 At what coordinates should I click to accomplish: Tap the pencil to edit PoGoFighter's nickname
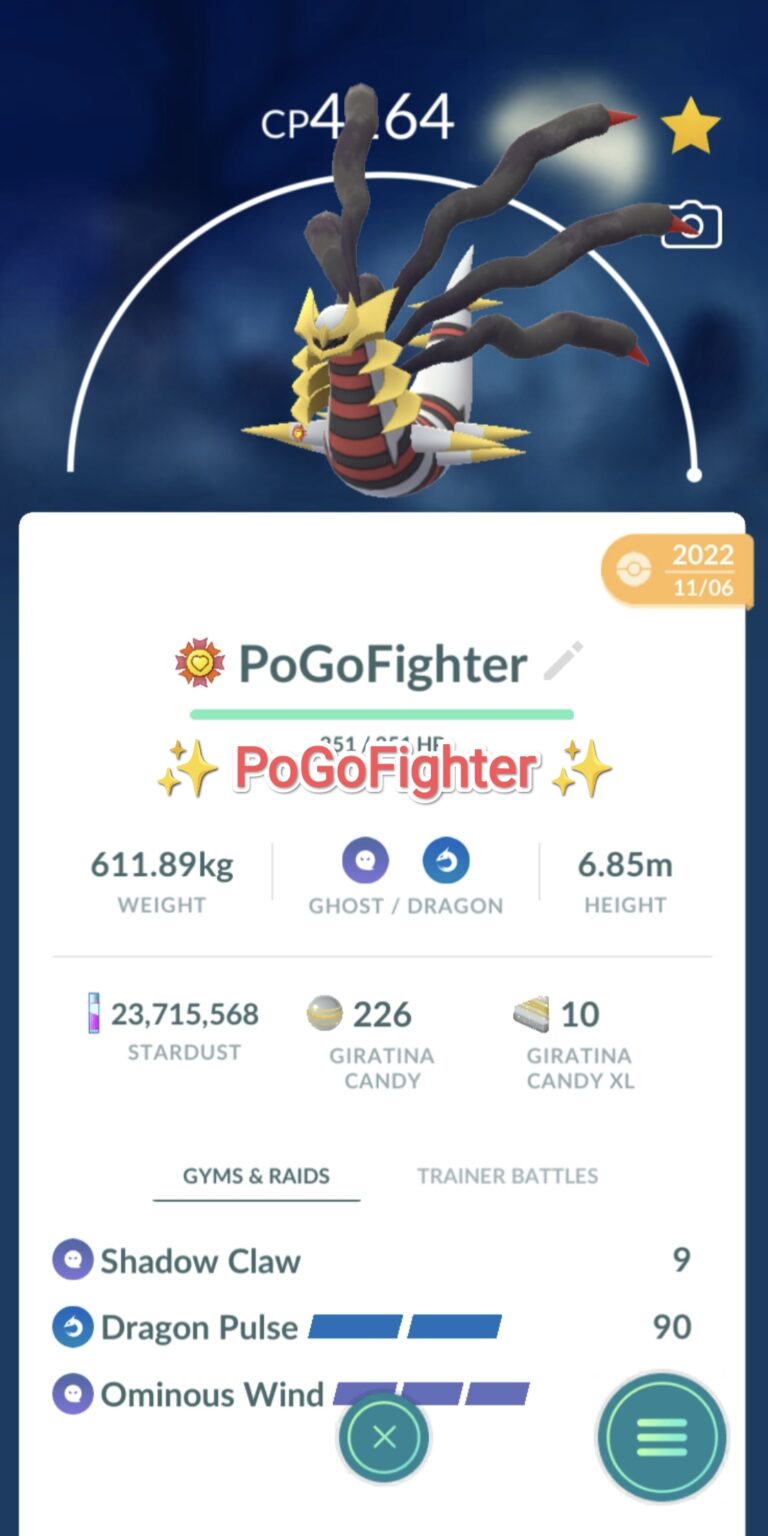coord(565,660)
